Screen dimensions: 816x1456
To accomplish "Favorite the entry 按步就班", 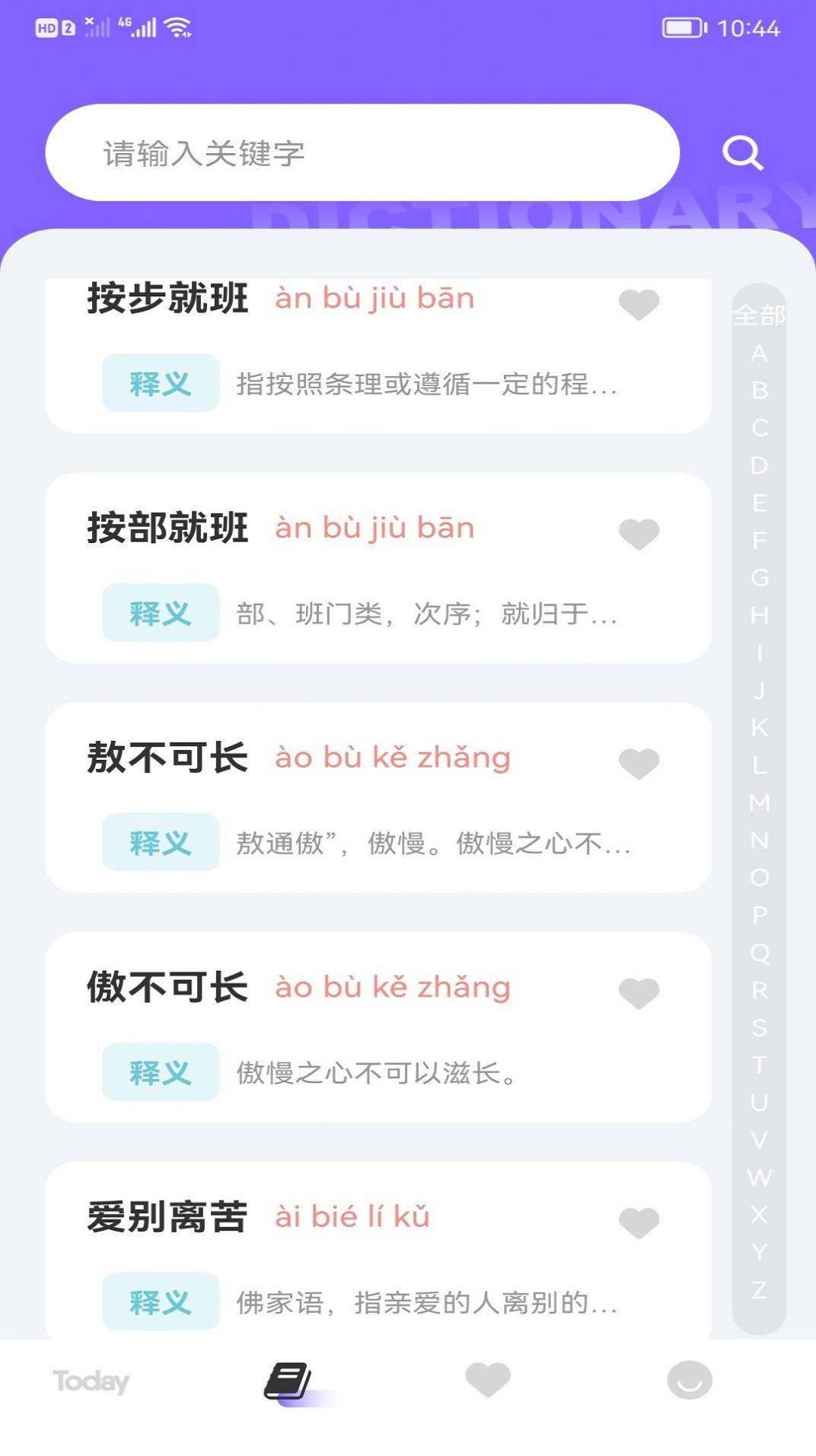I will [x=639, y=305].
